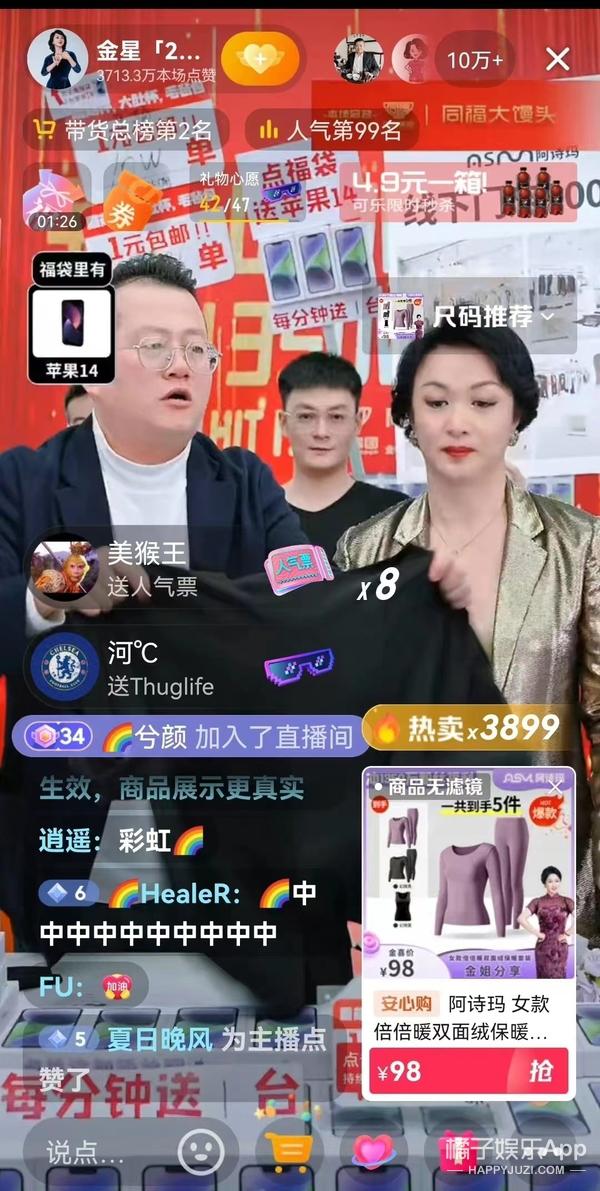The width and height of the screenshot is (600, 1191).
Task: Open the 人气第99名 popularity ranking
Action: click(x=330, y=130)
